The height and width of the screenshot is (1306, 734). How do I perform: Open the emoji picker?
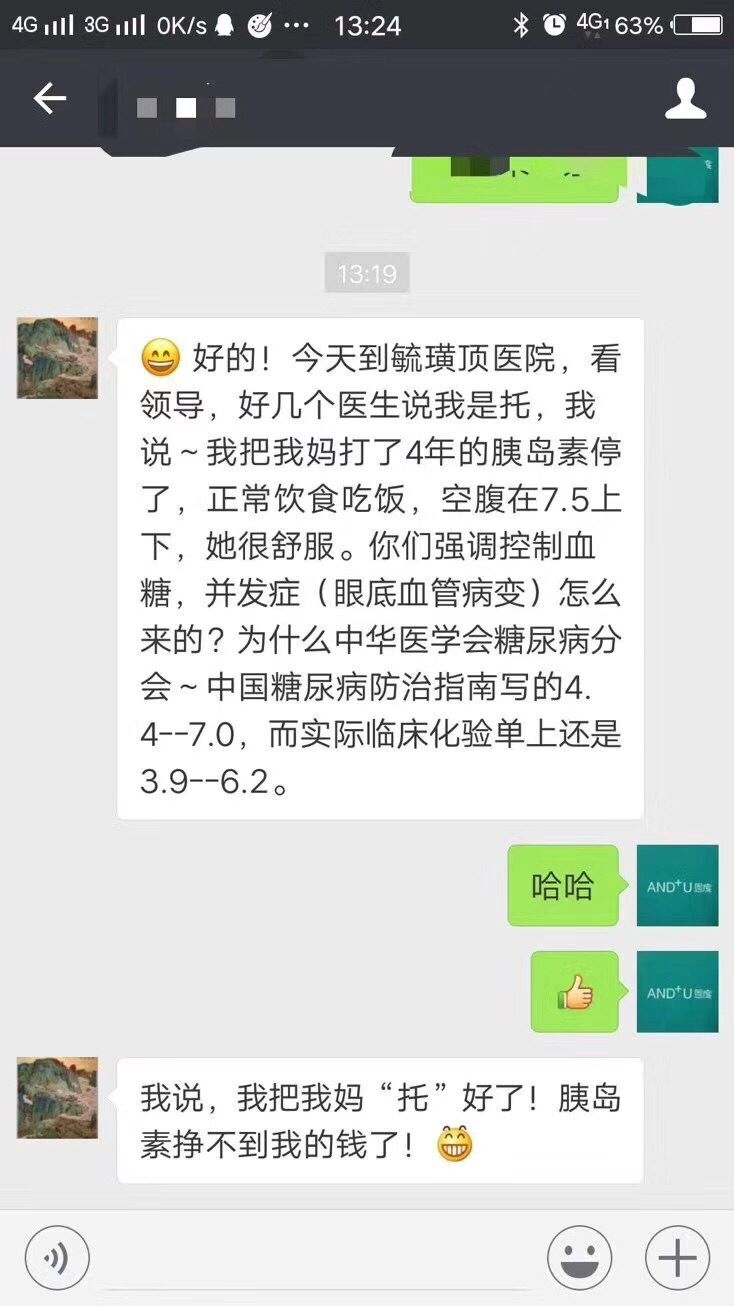tap(579, 1257)
